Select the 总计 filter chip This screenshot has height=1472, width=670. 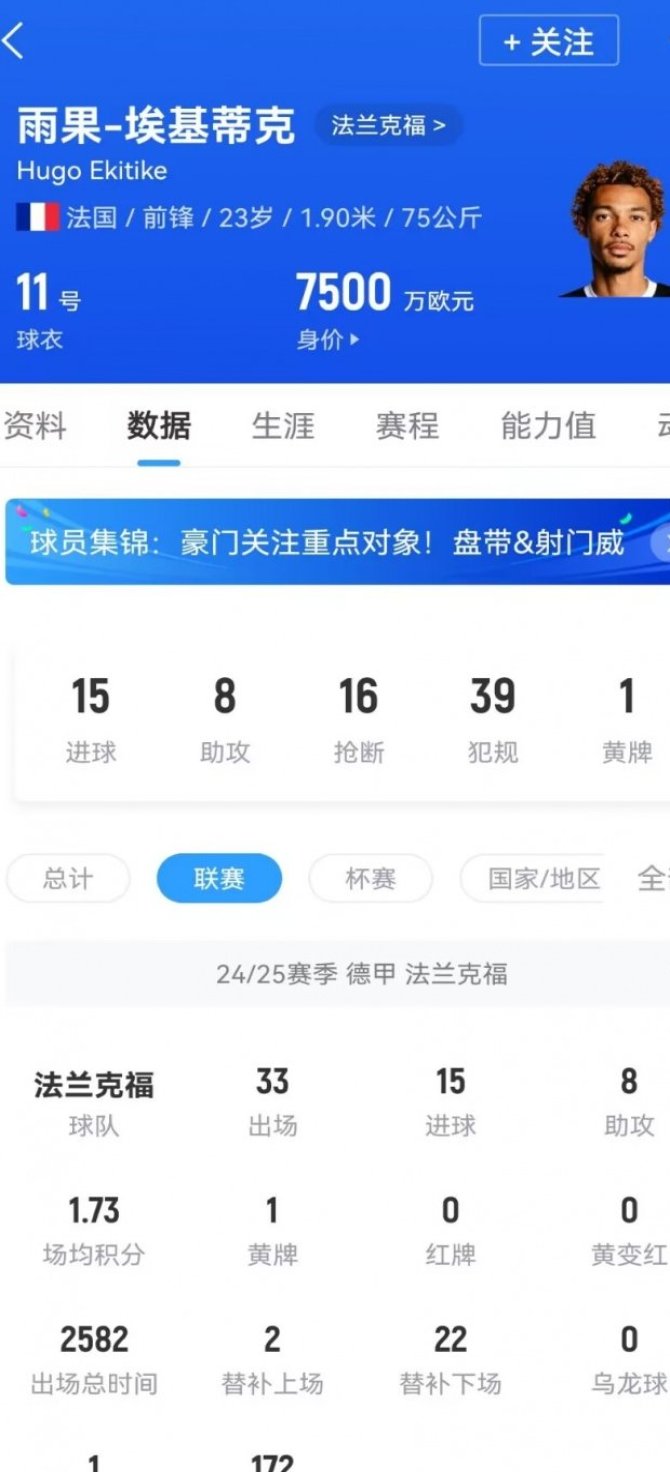pos(68,879)
